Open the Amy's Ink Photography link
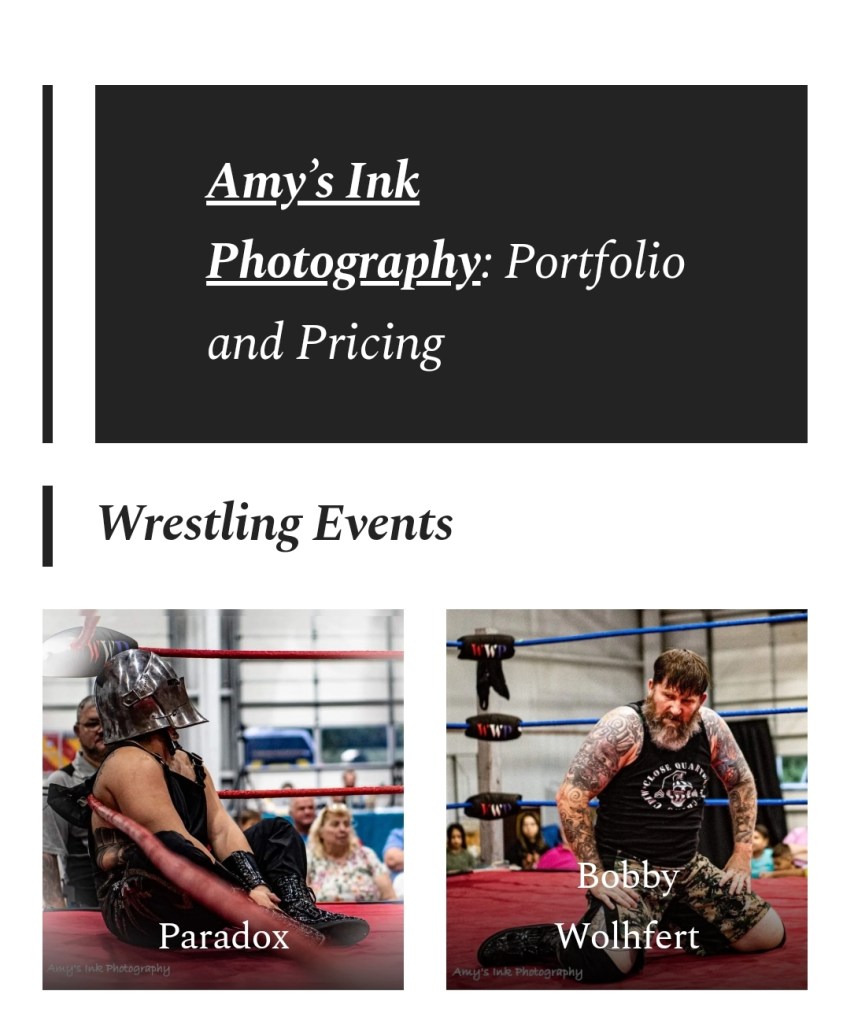843x1024 pixels. point(313,184)
